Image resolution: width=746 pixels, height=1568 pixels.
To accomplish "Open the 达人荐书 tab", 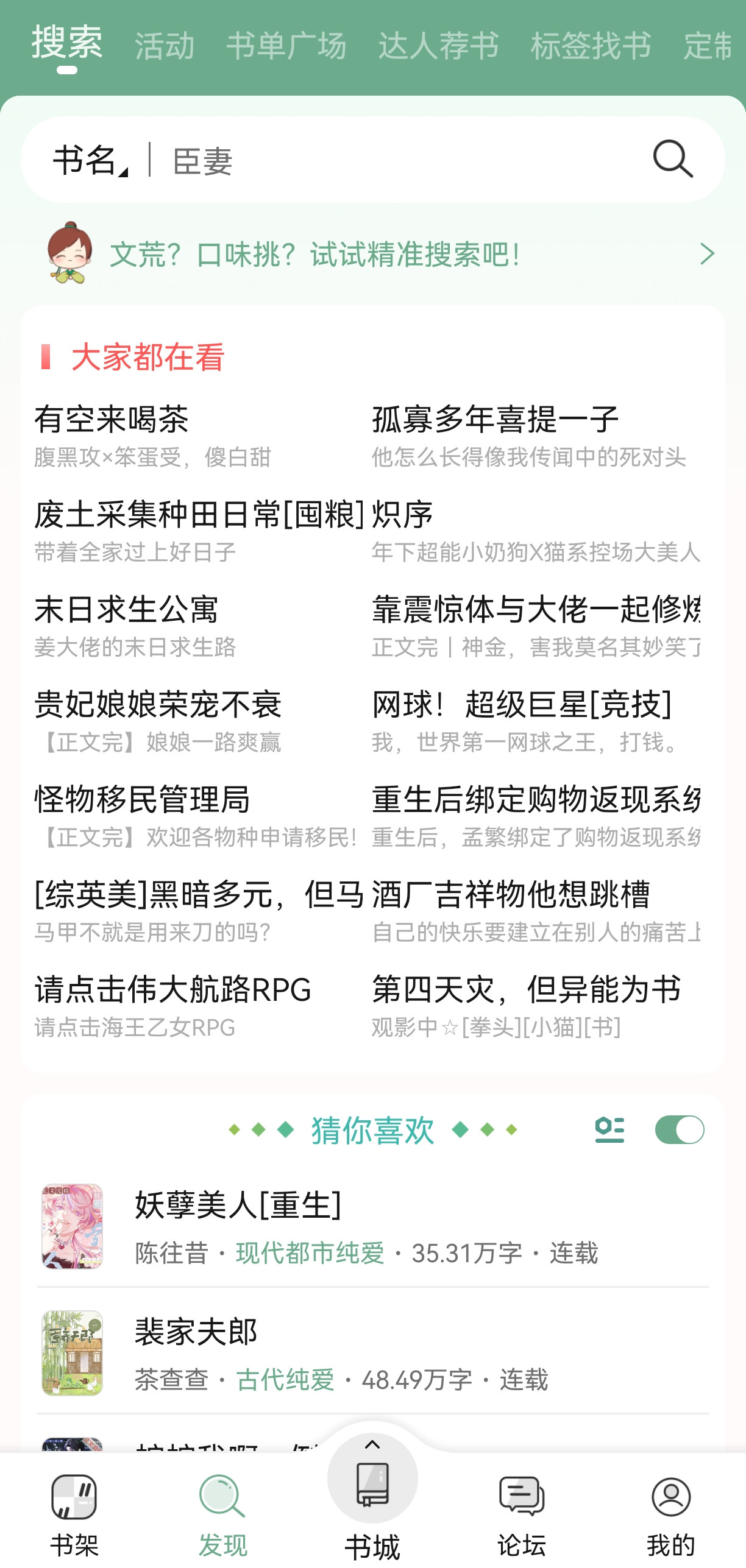I will point(439,46).
